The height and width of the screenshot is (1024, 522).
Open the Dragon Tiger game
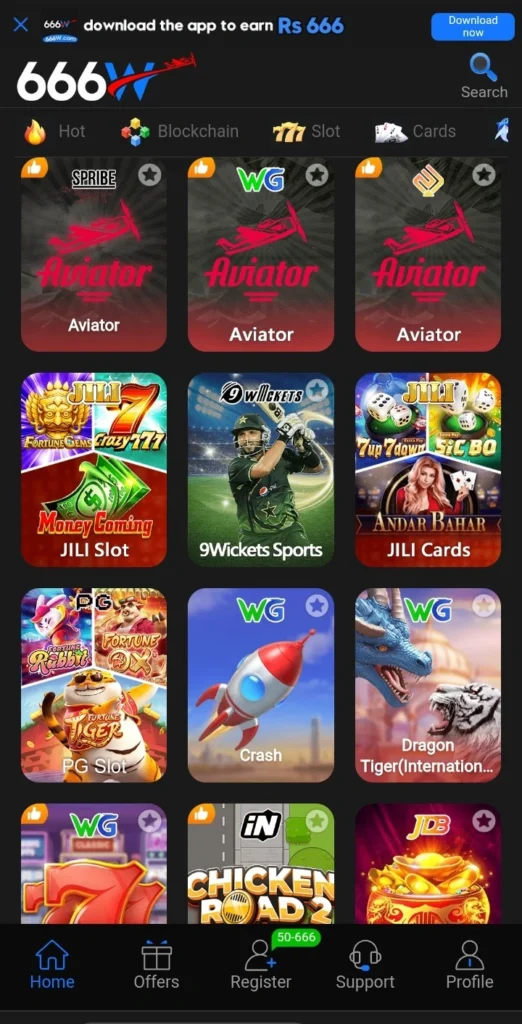click(428, 685)
